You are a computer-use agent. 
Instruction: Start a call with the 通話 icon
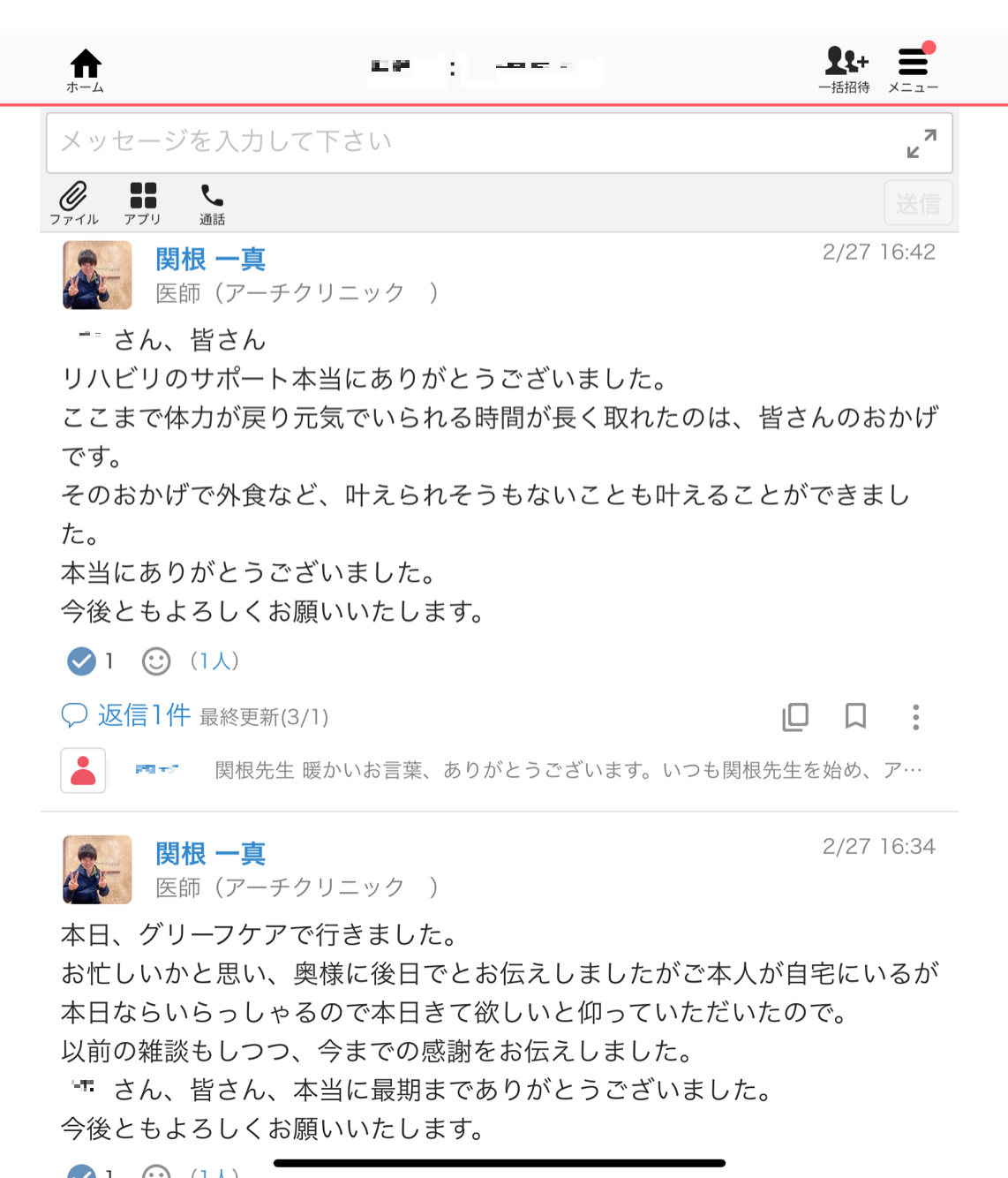(x=212, y=203)
